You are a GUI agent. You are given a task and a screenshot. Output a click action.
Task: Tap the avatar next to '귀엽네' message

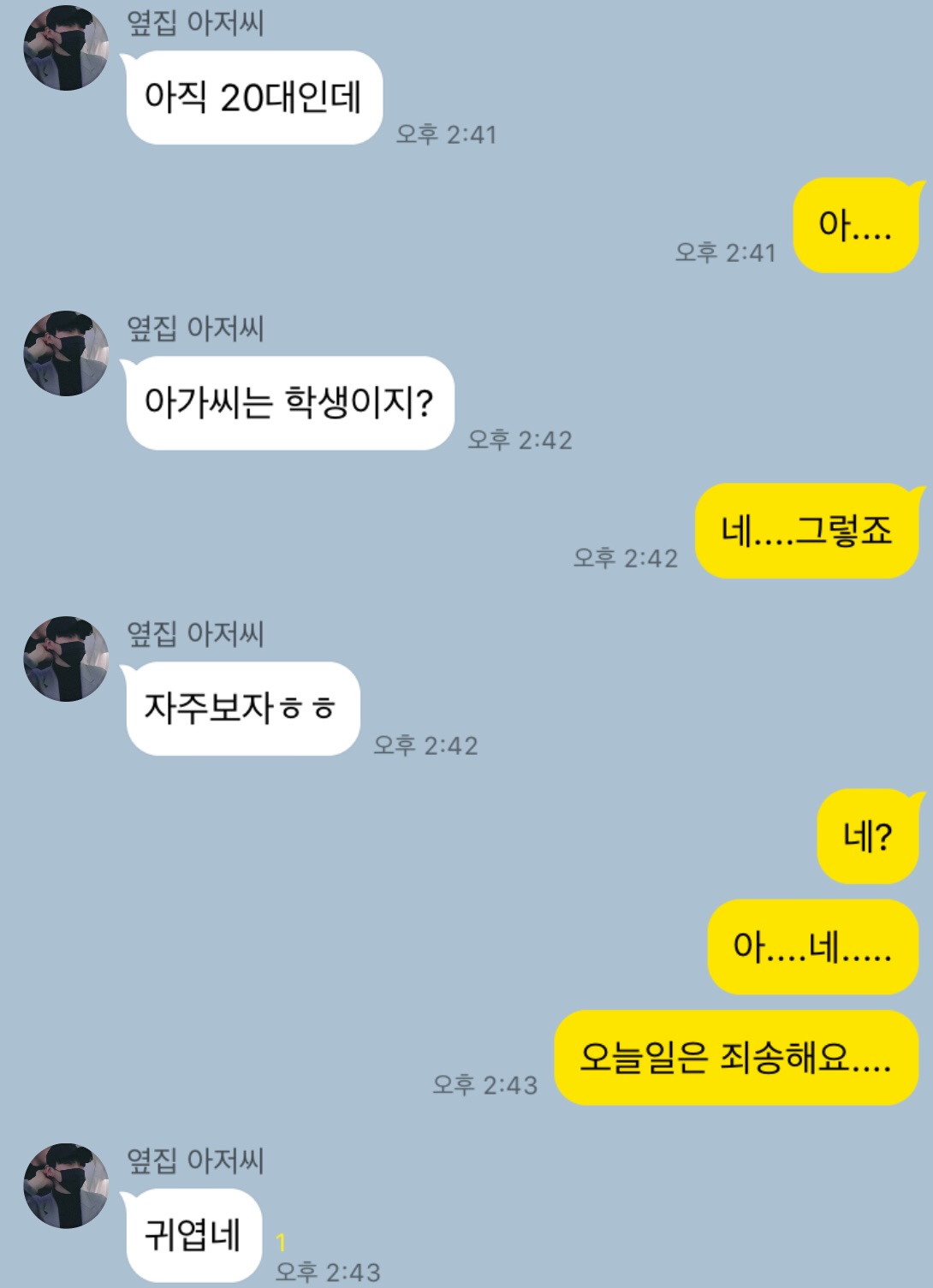[66, 1186]
